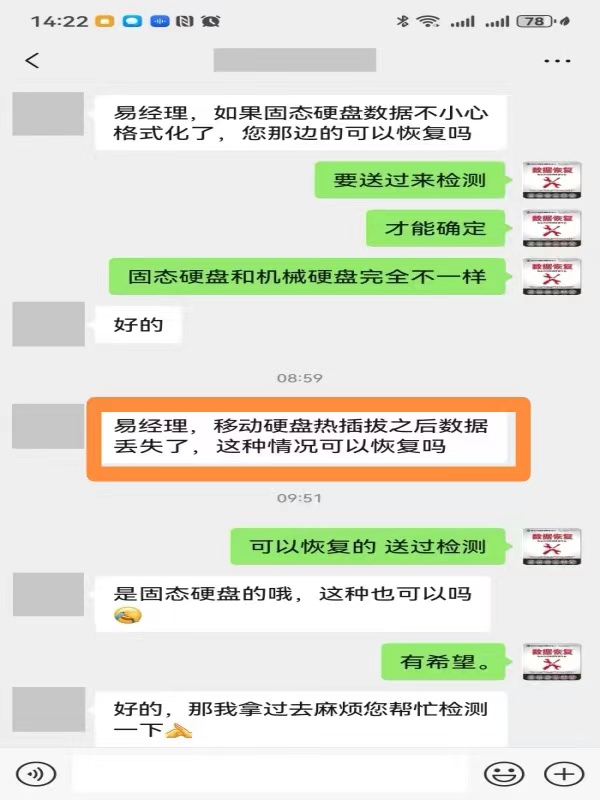
Task: Switch to voice message input
Action: tap(37, 773)
